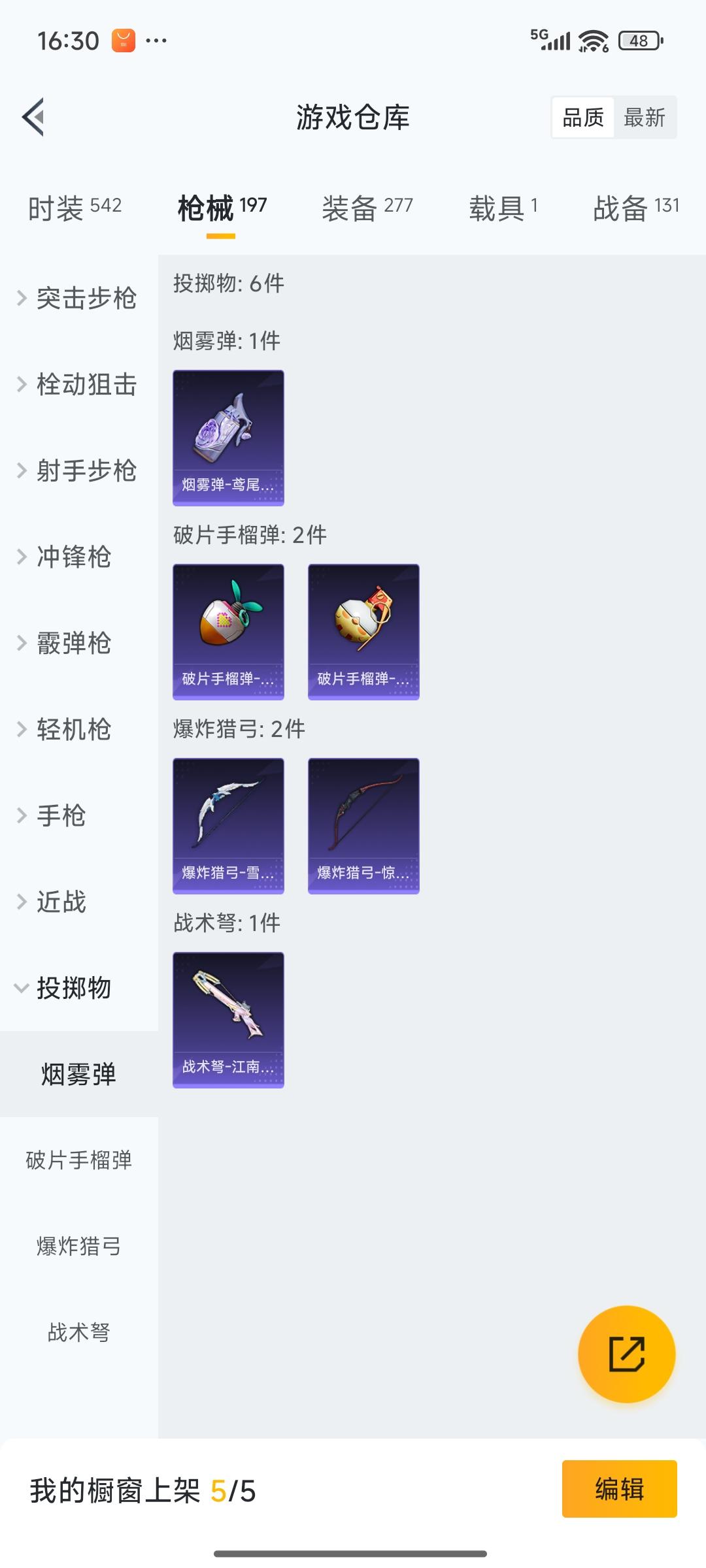Tap the orange app icon in the status bar

coord(124,41)
